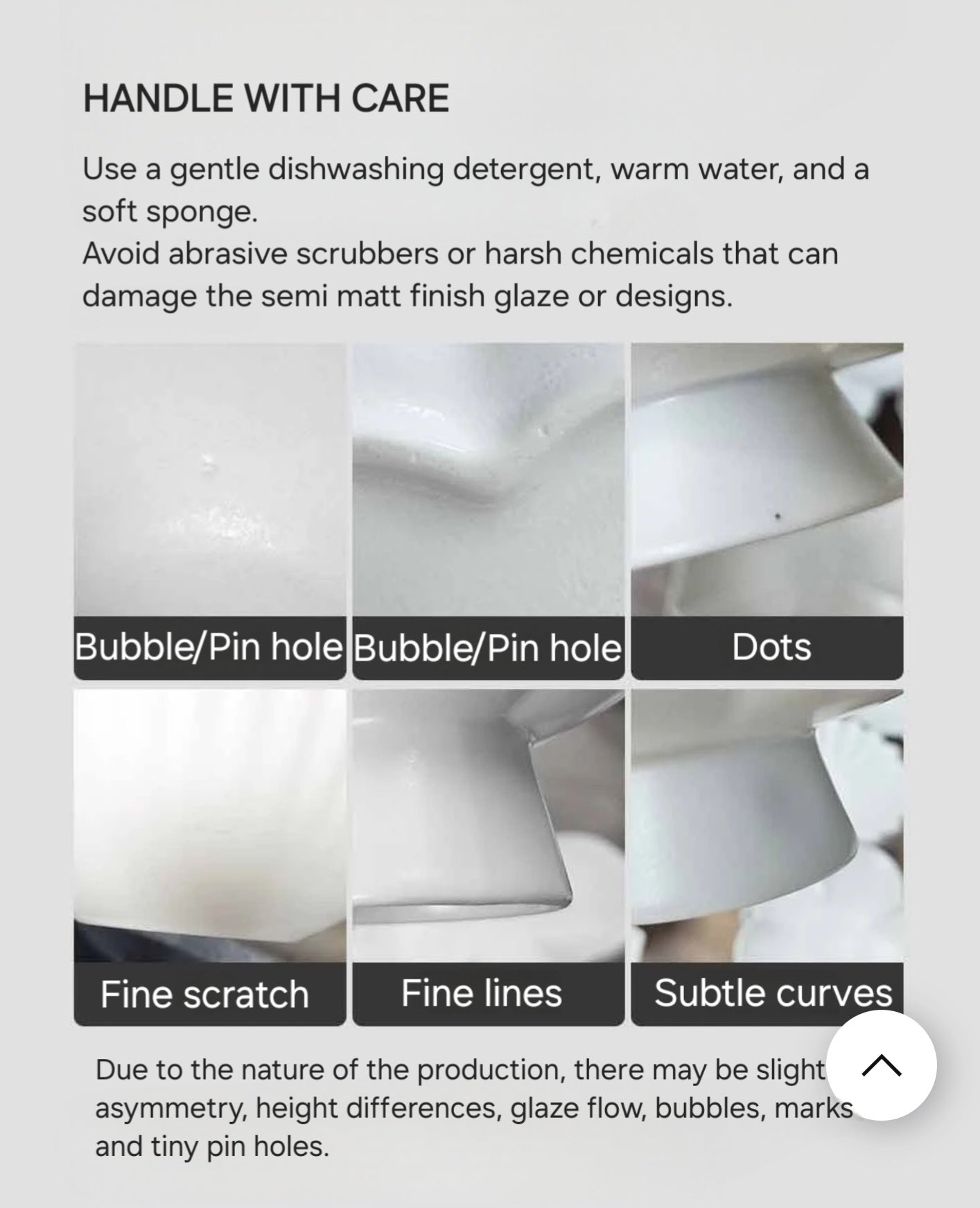The height and width of the screenshot is (1208, 980).
Task: Tap the scroll-to-top arrow button
Action: coord(881,1065)
